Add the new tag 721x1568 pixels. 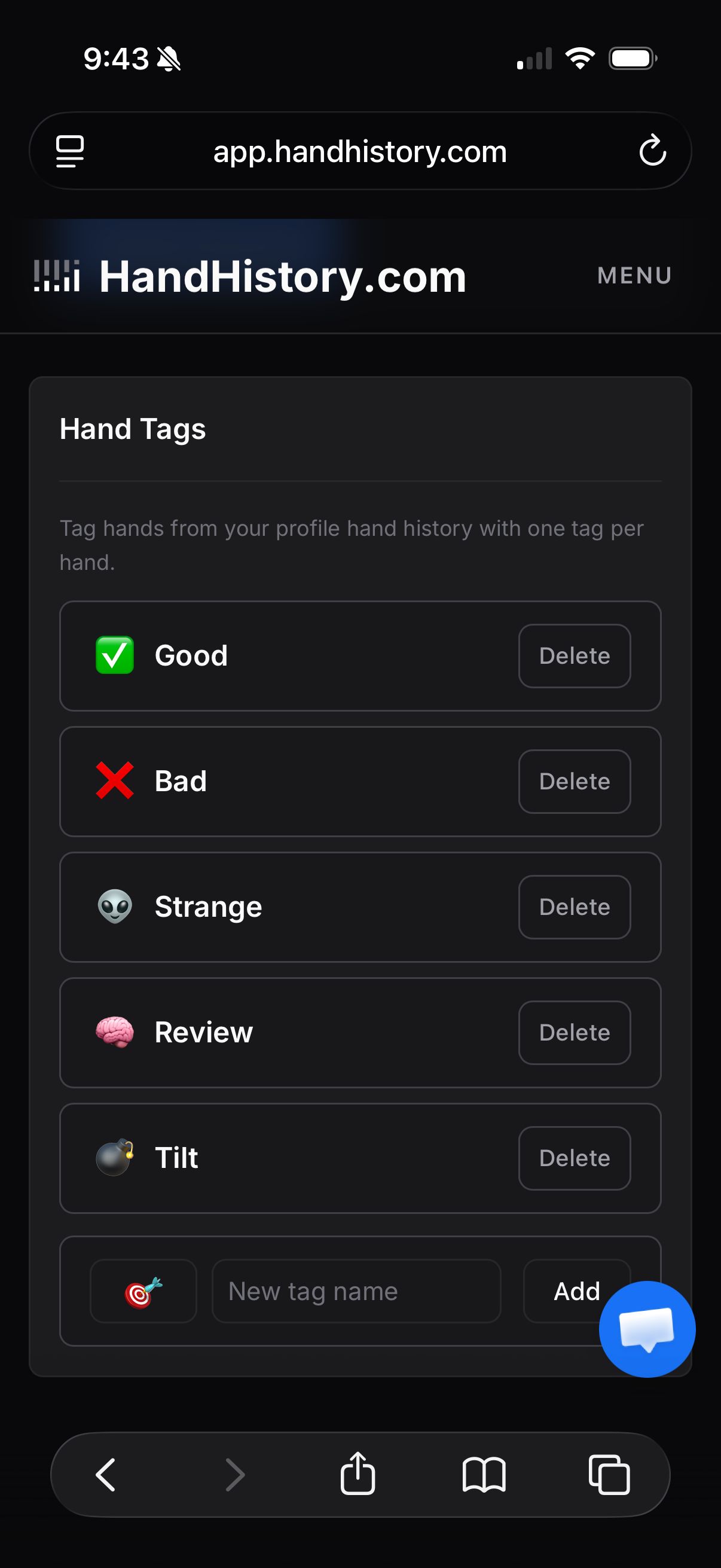tap(566, 1289)
